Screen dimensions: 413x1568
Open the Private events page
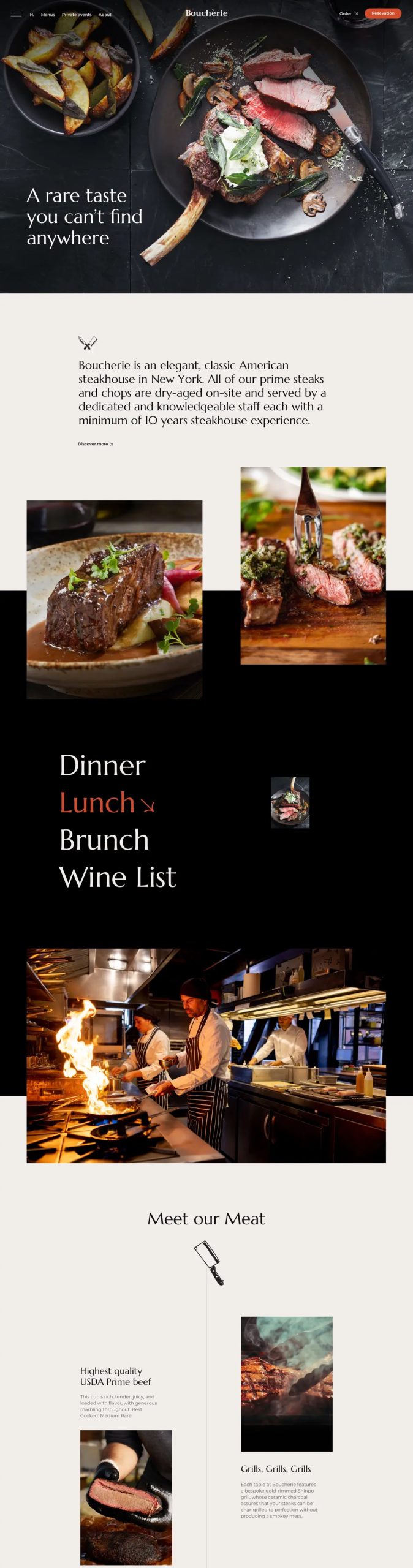click(x=77, y=15)
